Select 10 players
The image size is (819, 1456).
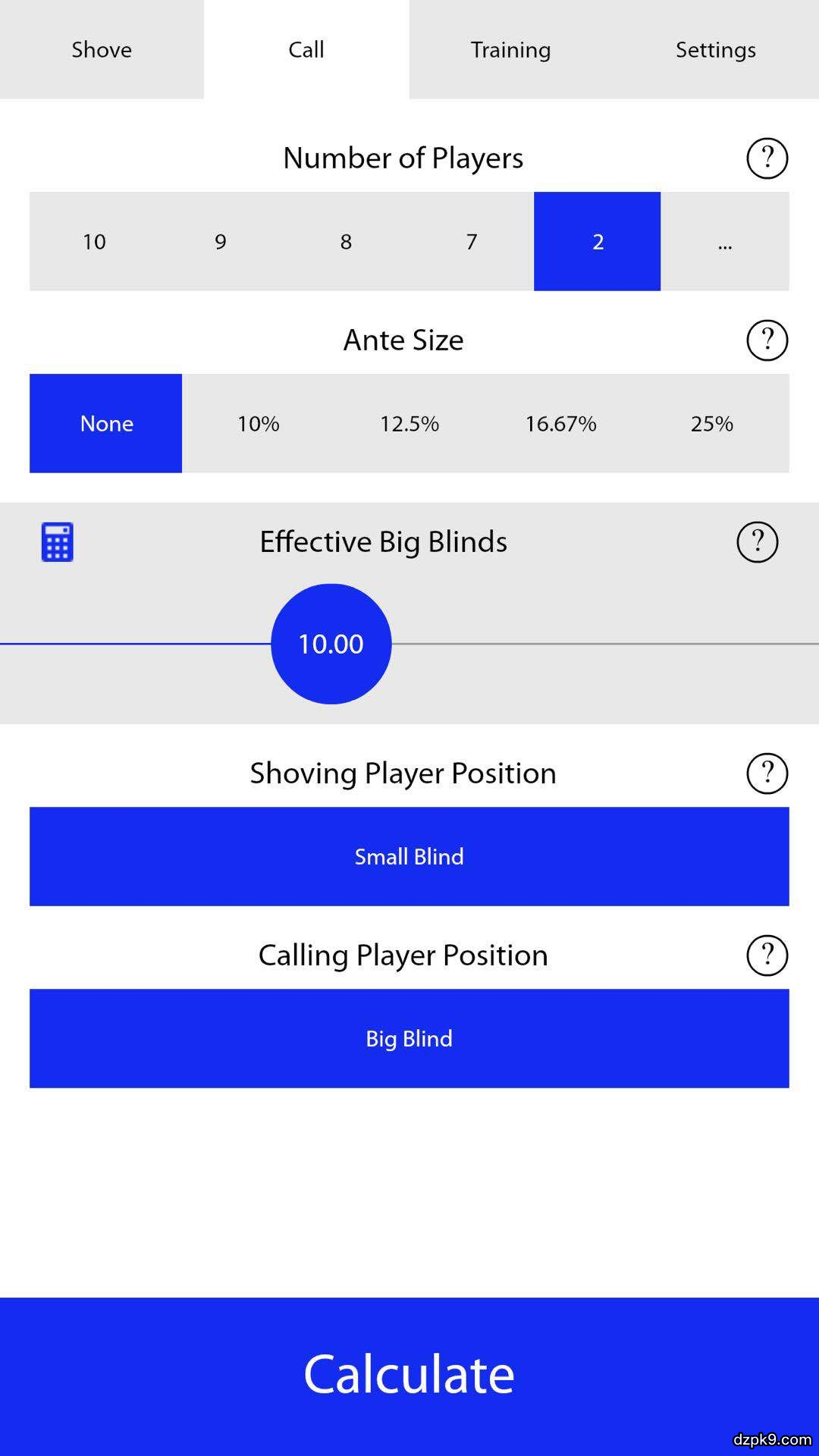[x=94, y=242]
